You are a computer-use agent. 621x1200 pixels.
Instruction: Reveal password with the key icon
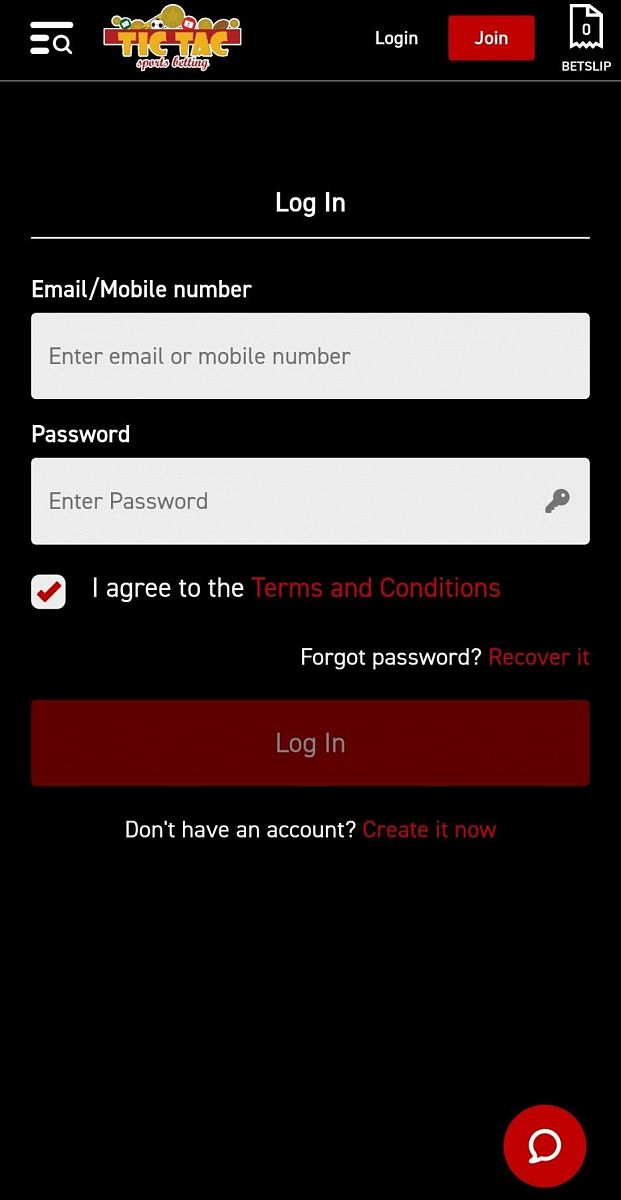[x=557, y=501]
